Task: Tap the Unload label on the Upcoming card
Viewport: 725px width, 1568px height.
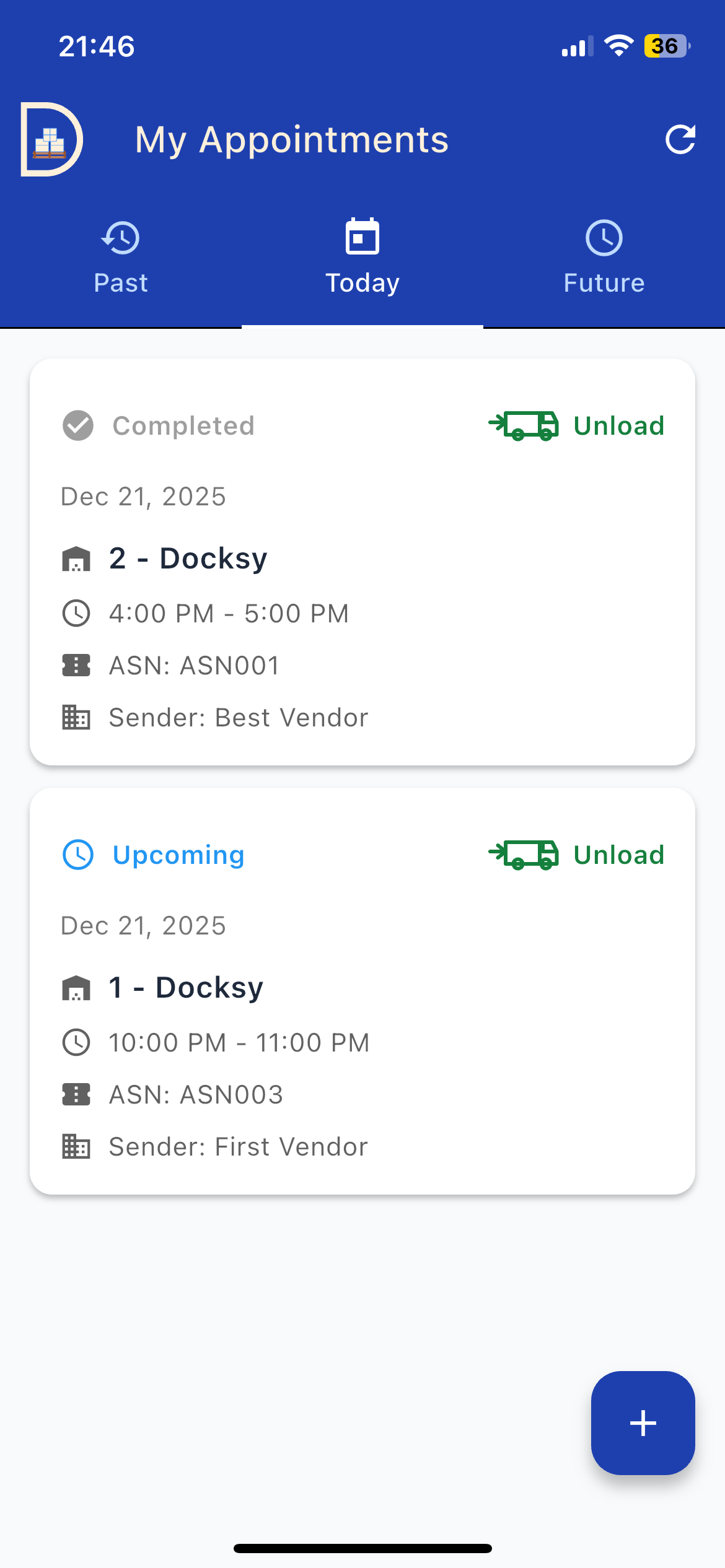Action: point(619,855)
